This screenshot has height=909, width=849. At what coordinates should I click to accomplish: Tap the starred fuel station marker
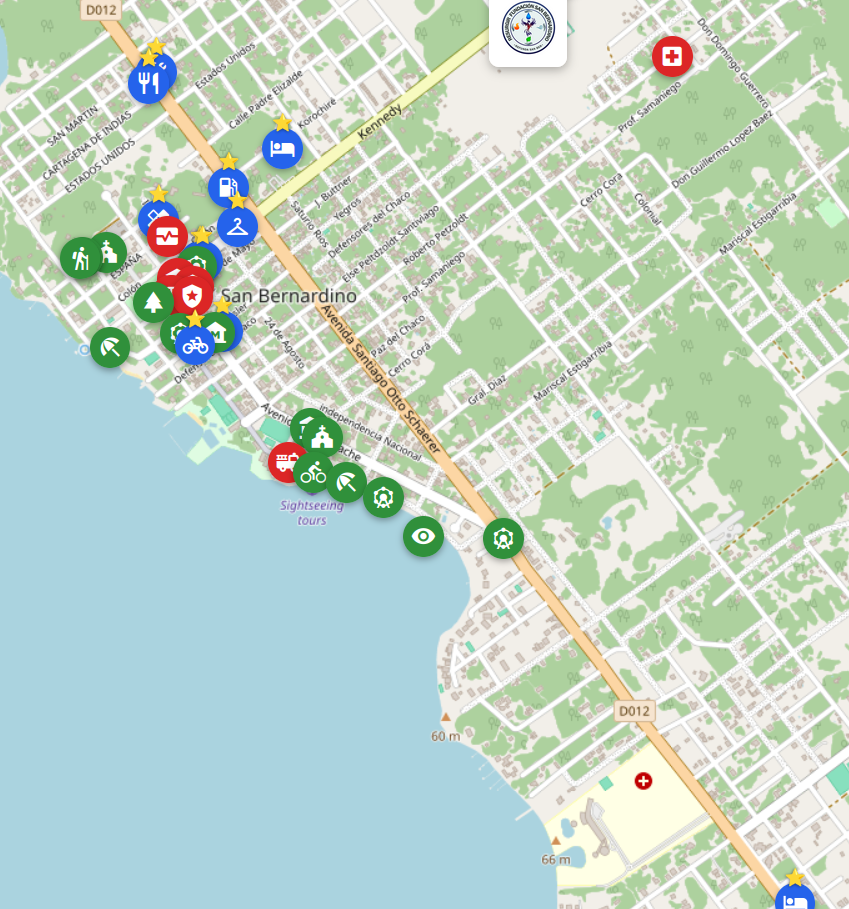coord(228,187)
